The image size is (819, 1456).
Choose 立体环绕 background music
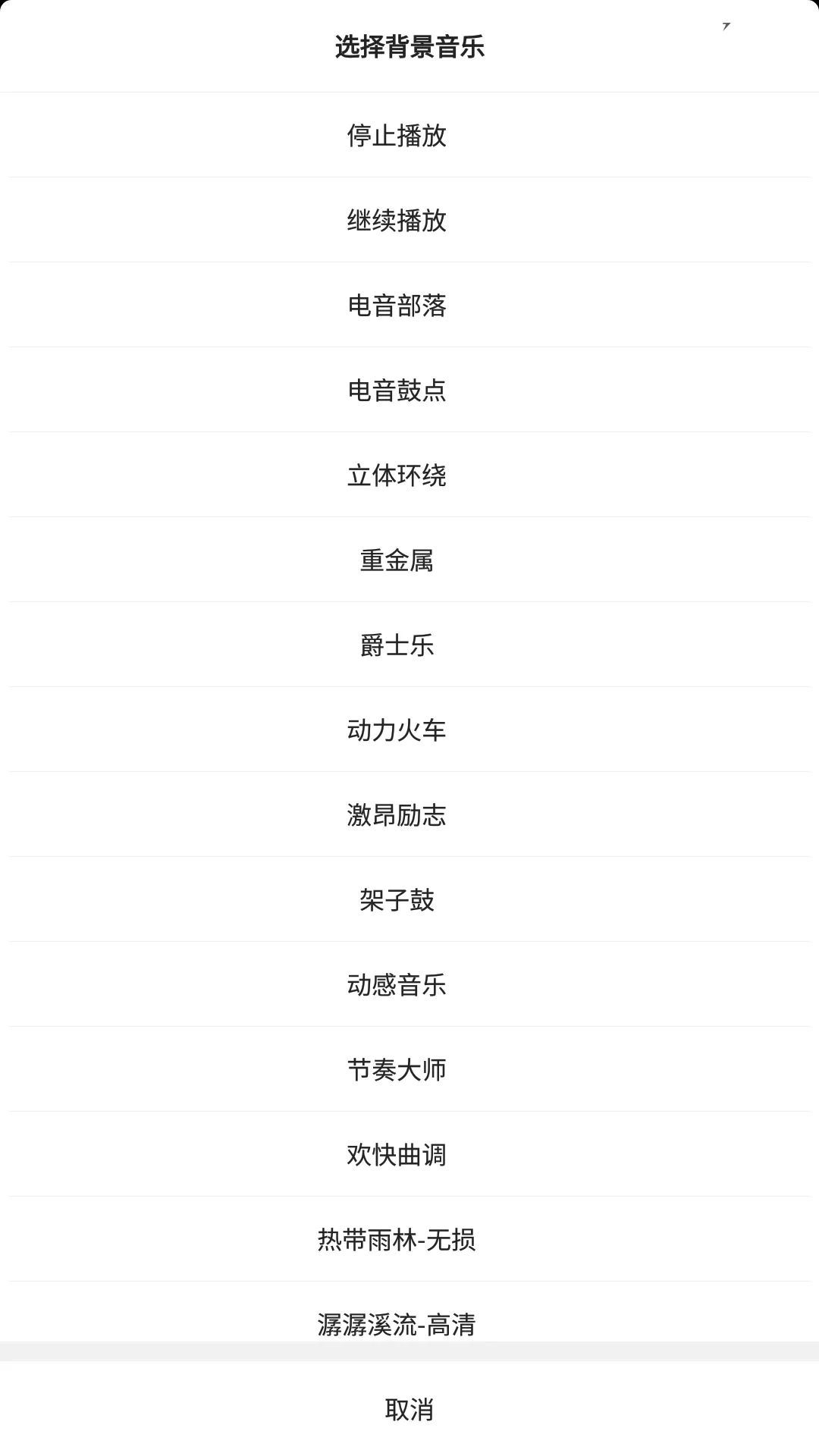397,475
